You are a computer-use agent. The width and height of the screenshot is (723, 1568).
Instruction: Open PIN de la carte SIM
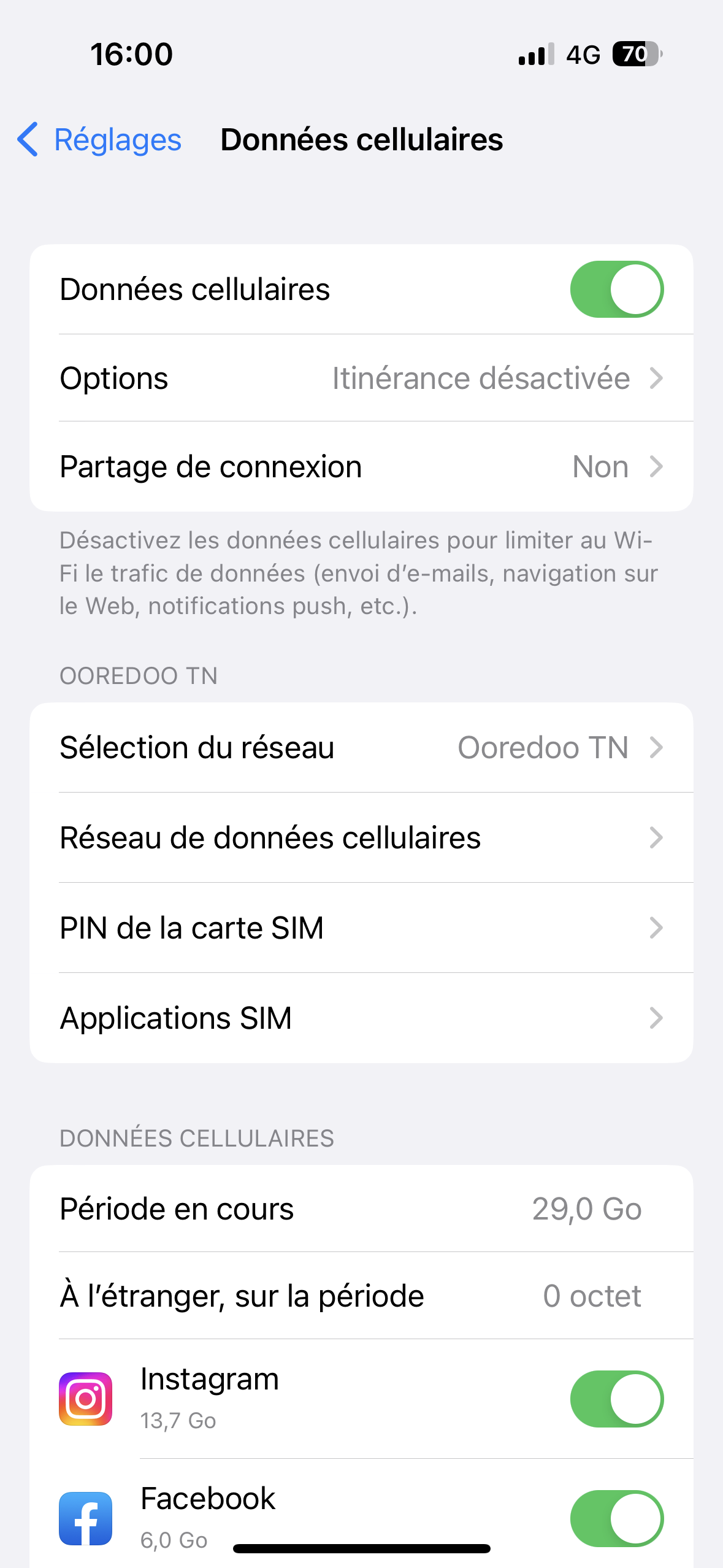point(361,928)
